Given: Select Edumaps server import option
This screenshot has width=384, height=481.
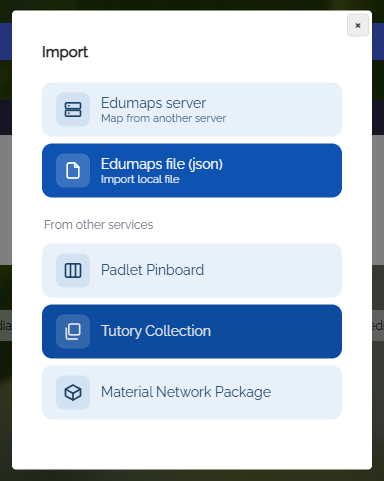Looking at the screenshot, I should (x=192, y=109).
